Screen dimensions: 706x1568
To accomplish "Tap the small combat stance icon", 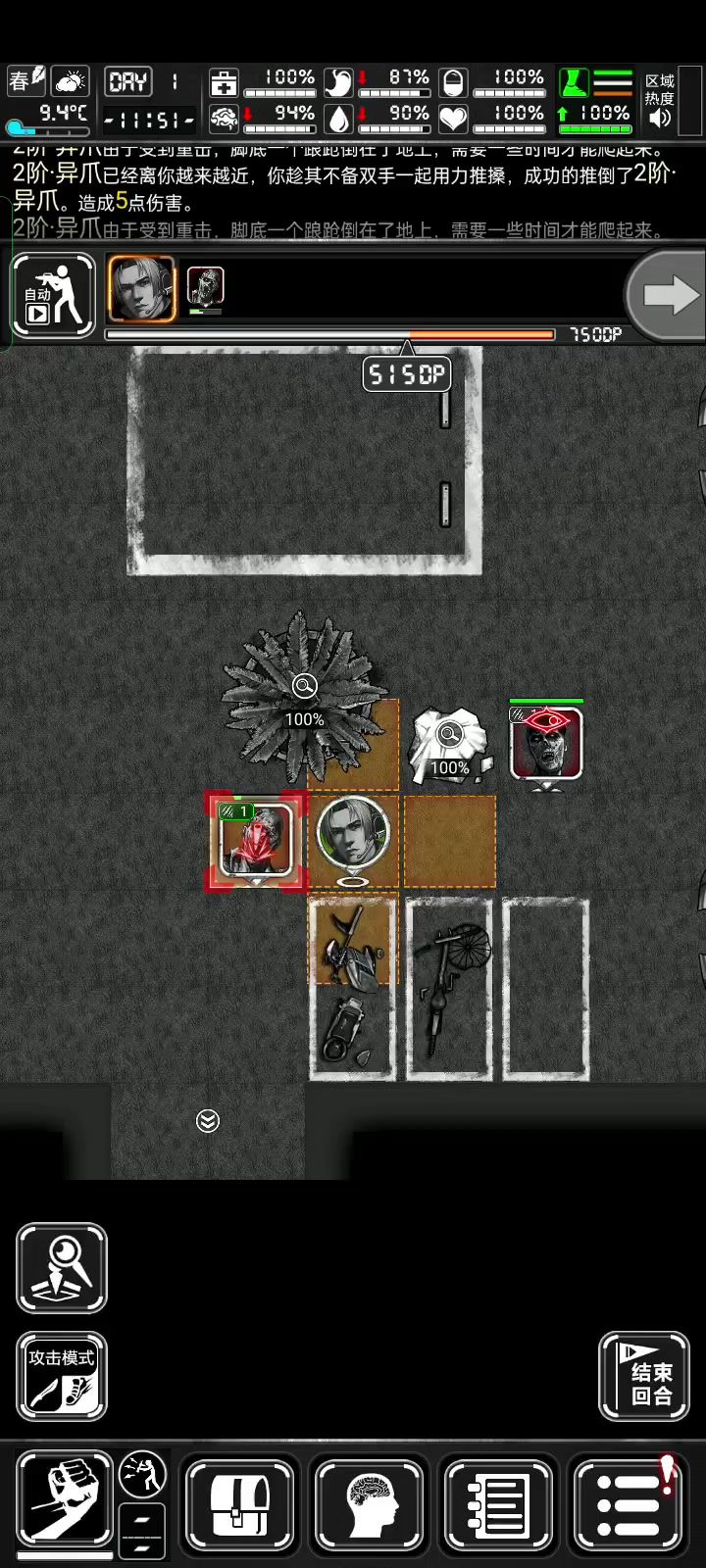I will (142, 1475).
